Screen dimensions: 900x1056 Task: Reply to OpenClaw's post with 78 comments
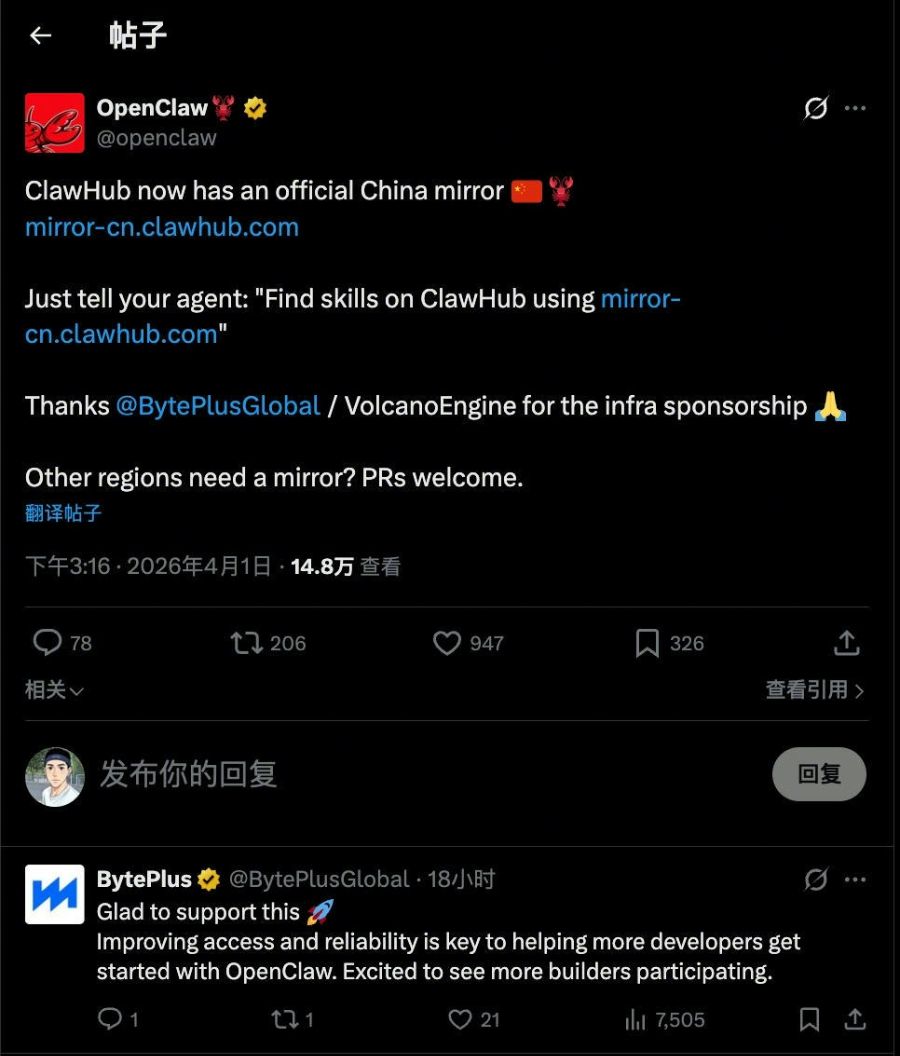48,642
